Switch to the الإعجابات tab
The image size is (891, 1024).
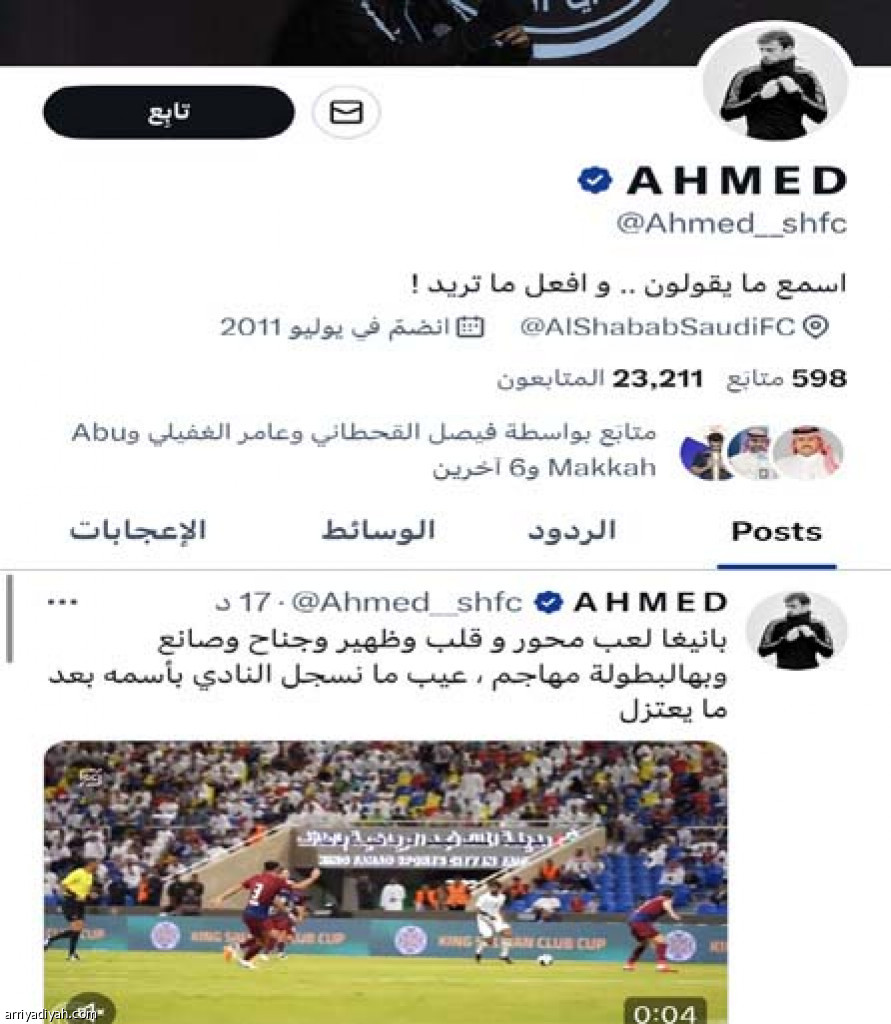point(138,531)
